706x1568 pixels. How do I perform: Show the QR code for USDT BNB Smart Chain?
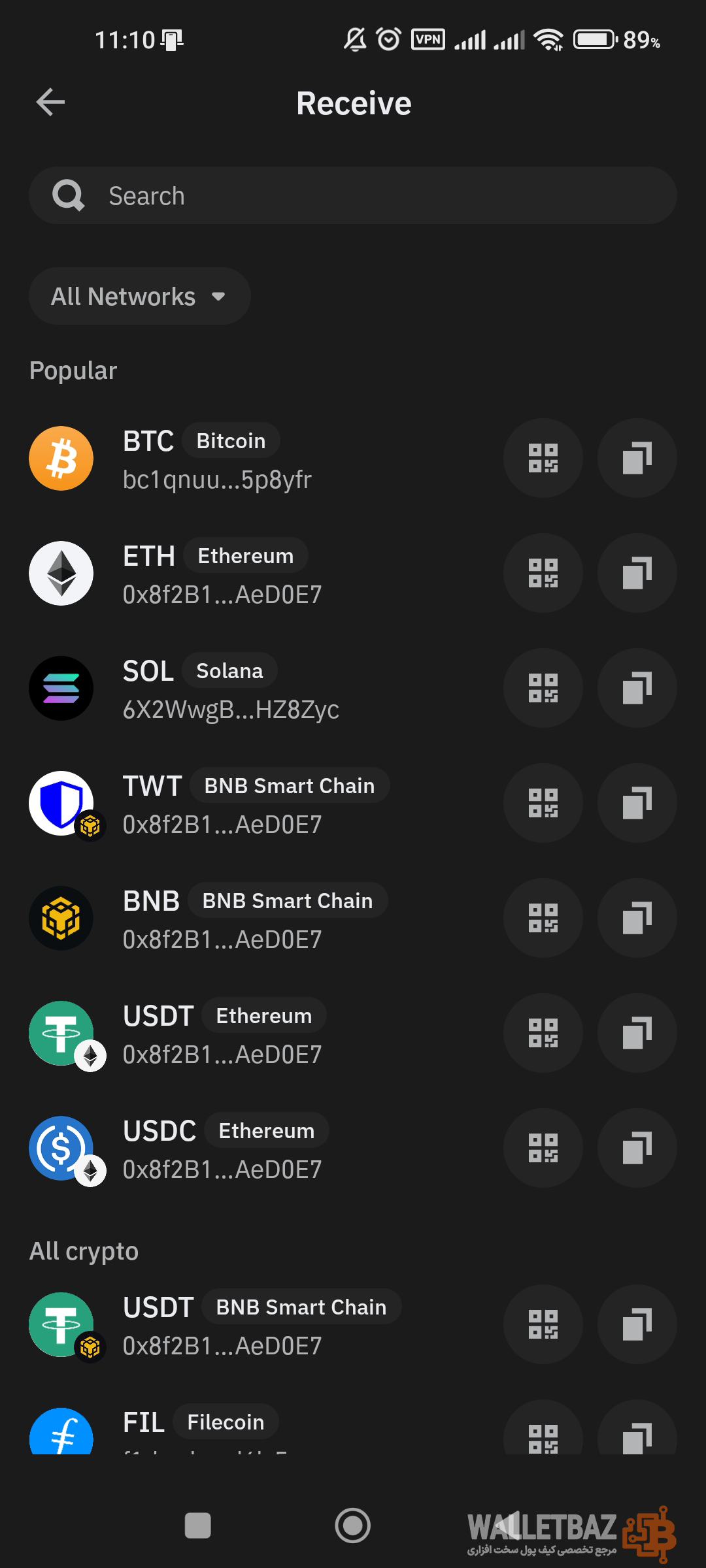click(x=543, y=1324)
